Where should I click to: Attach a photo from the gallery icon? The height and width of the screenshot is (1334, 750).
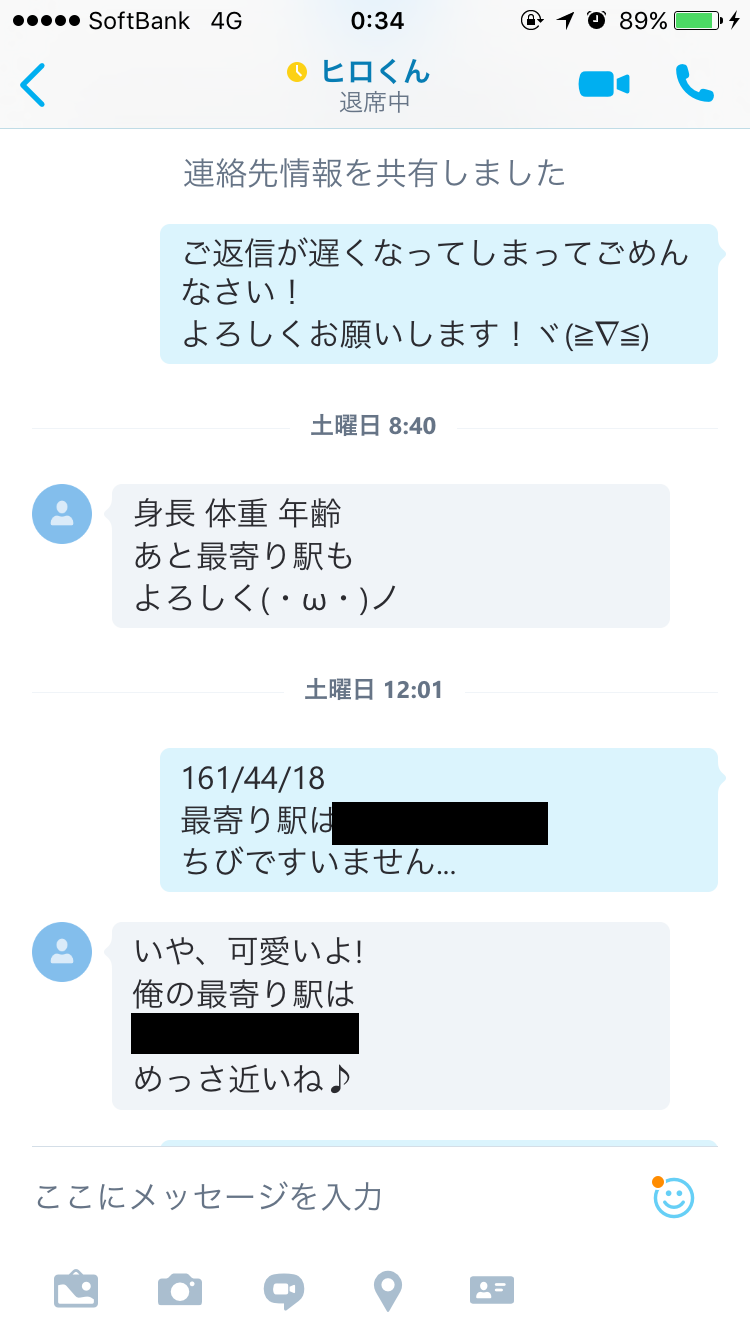tap(76, 1290)
